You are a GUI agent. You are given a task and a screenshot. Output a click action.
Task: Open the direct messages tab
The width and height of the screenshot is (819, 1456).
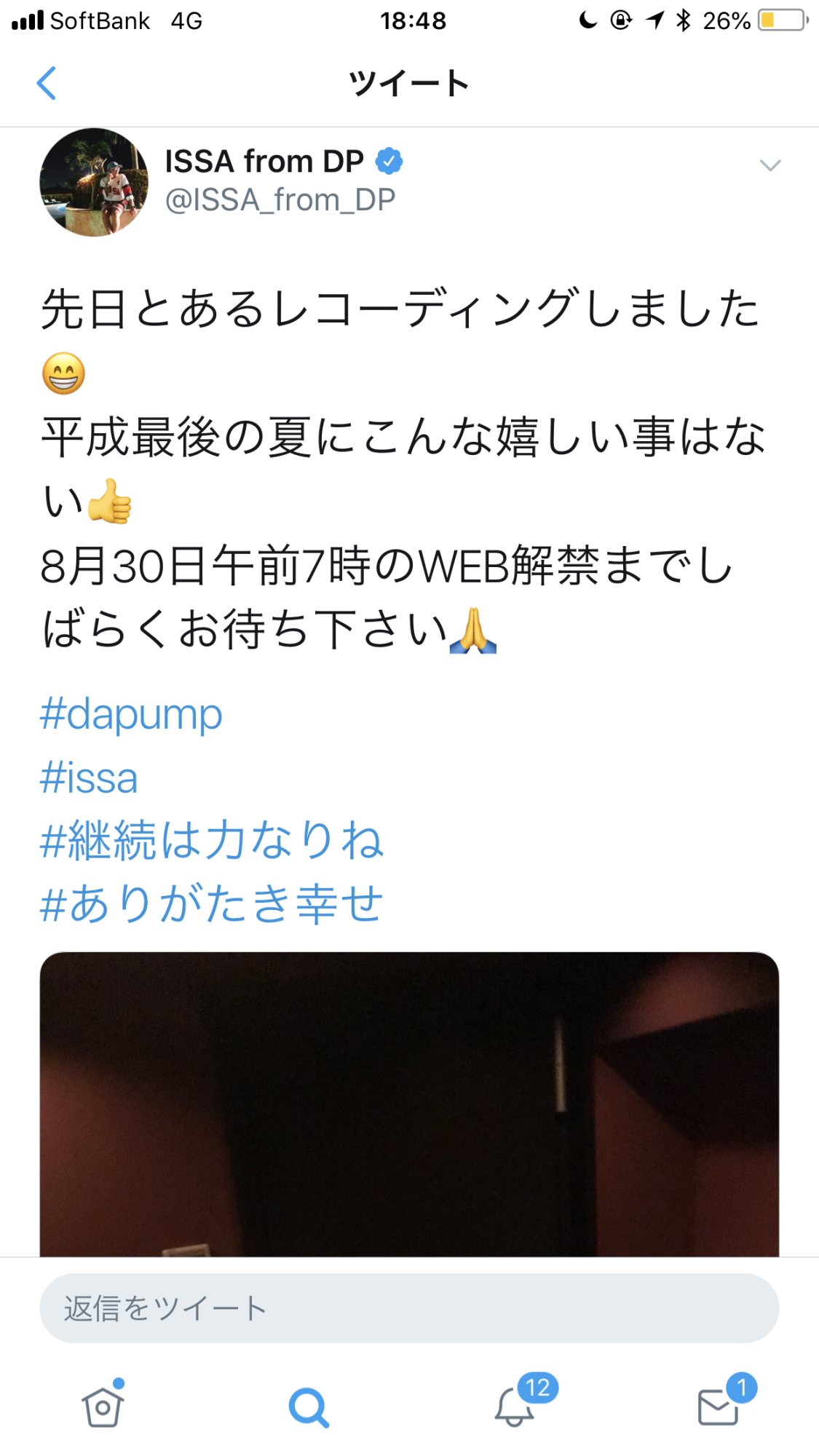719,1406
